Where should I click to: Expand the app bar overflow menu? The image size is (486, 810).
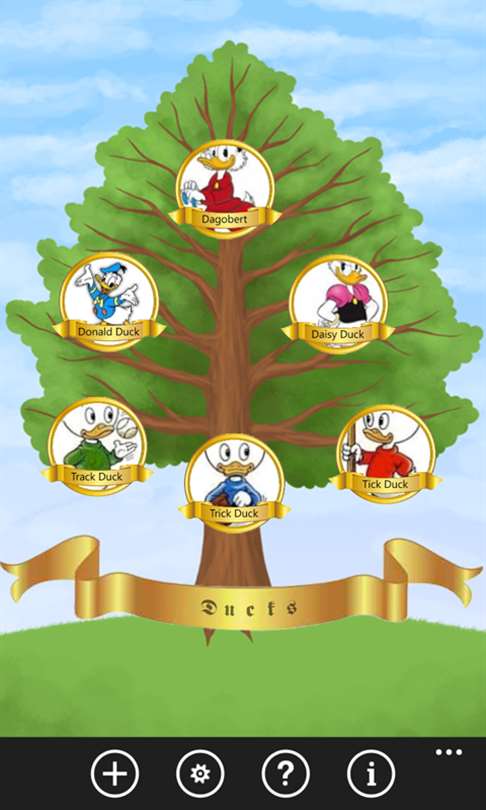point(448,752)
